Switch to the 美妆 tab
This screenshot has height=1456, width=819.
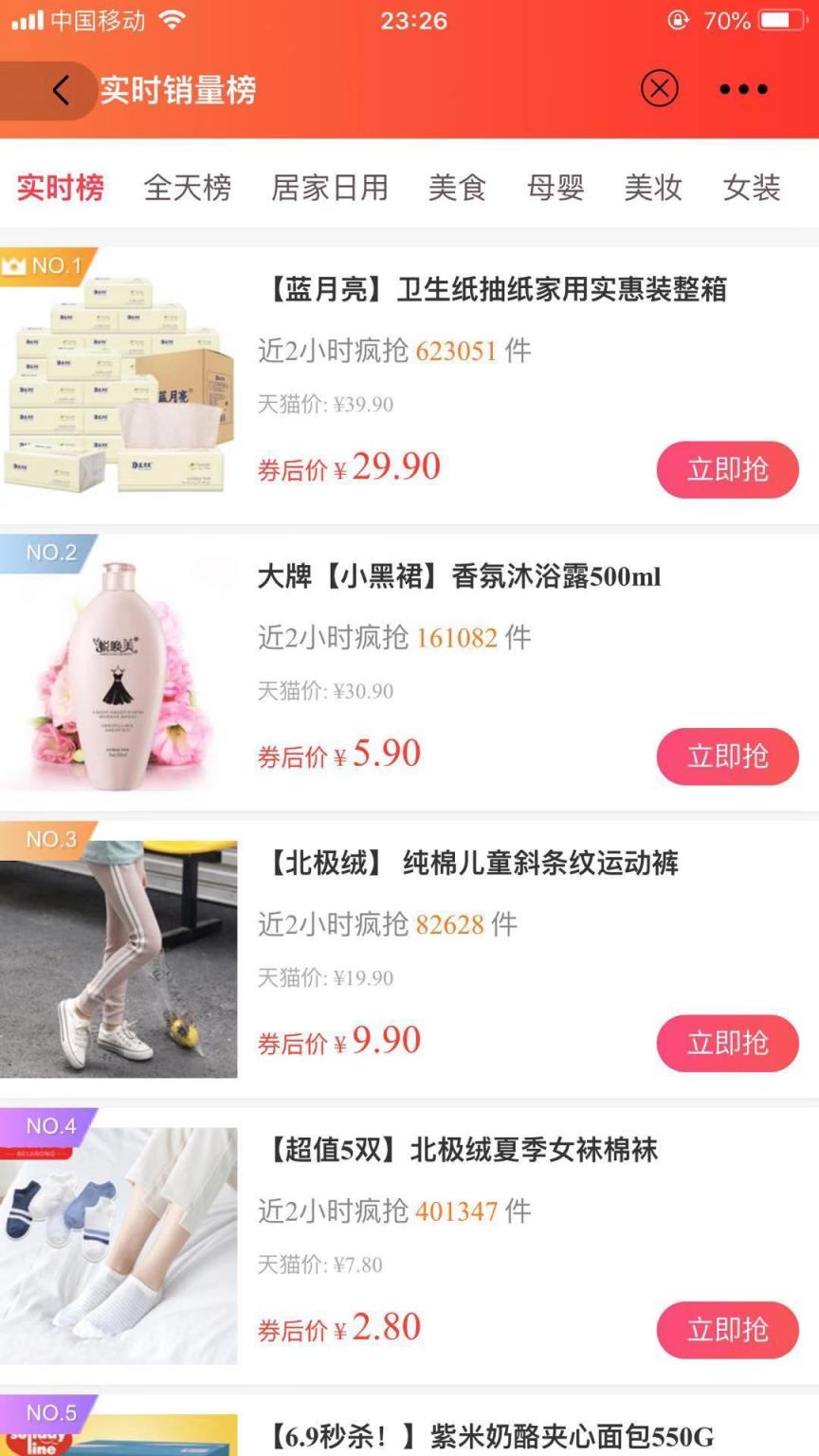tap(652, 188)
